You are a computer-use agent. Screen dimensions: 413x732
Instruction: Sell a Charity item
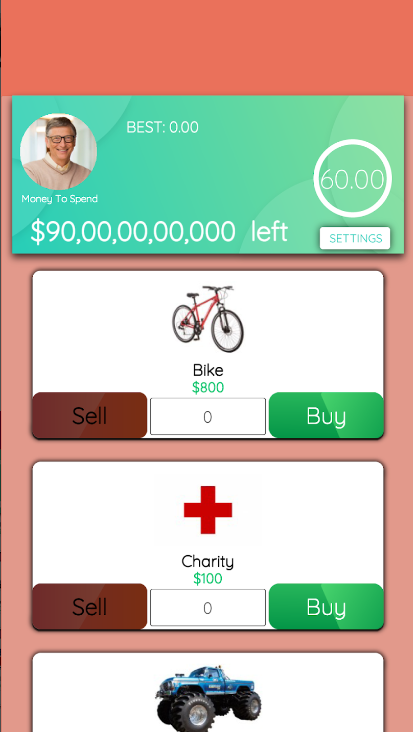pos(90,606)
